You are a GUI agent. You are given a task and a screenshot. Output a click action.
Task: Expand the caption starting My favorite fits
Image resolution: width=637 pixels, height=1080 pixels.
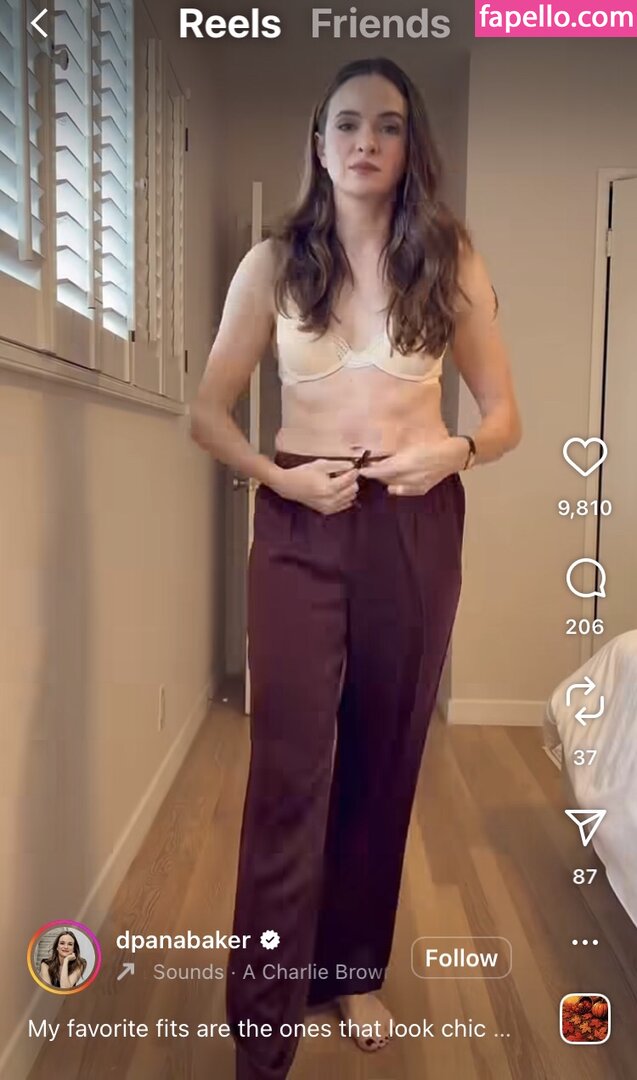270,1028
